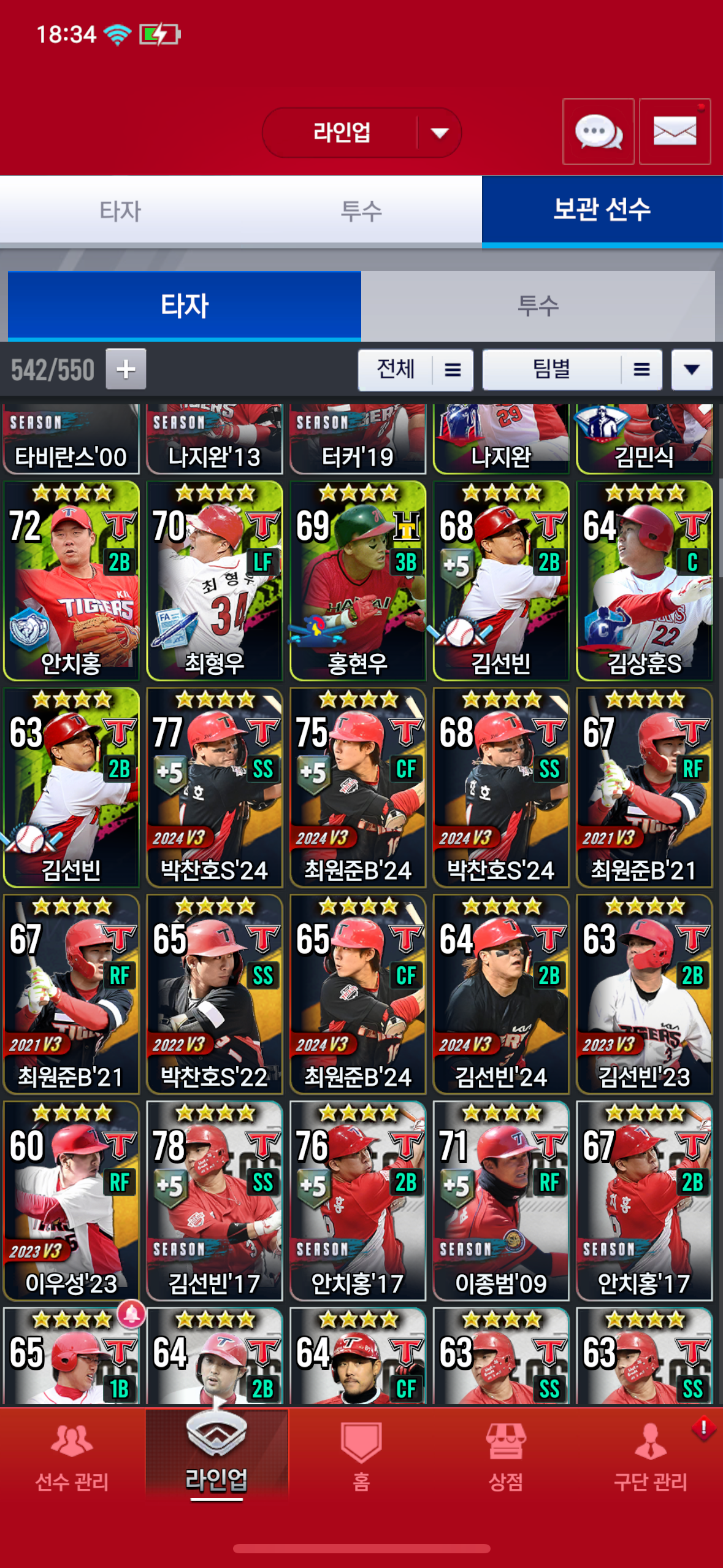Open the mailbox envelope icon
This screenshot has width=723, height=1568.
tap(675, 132)
